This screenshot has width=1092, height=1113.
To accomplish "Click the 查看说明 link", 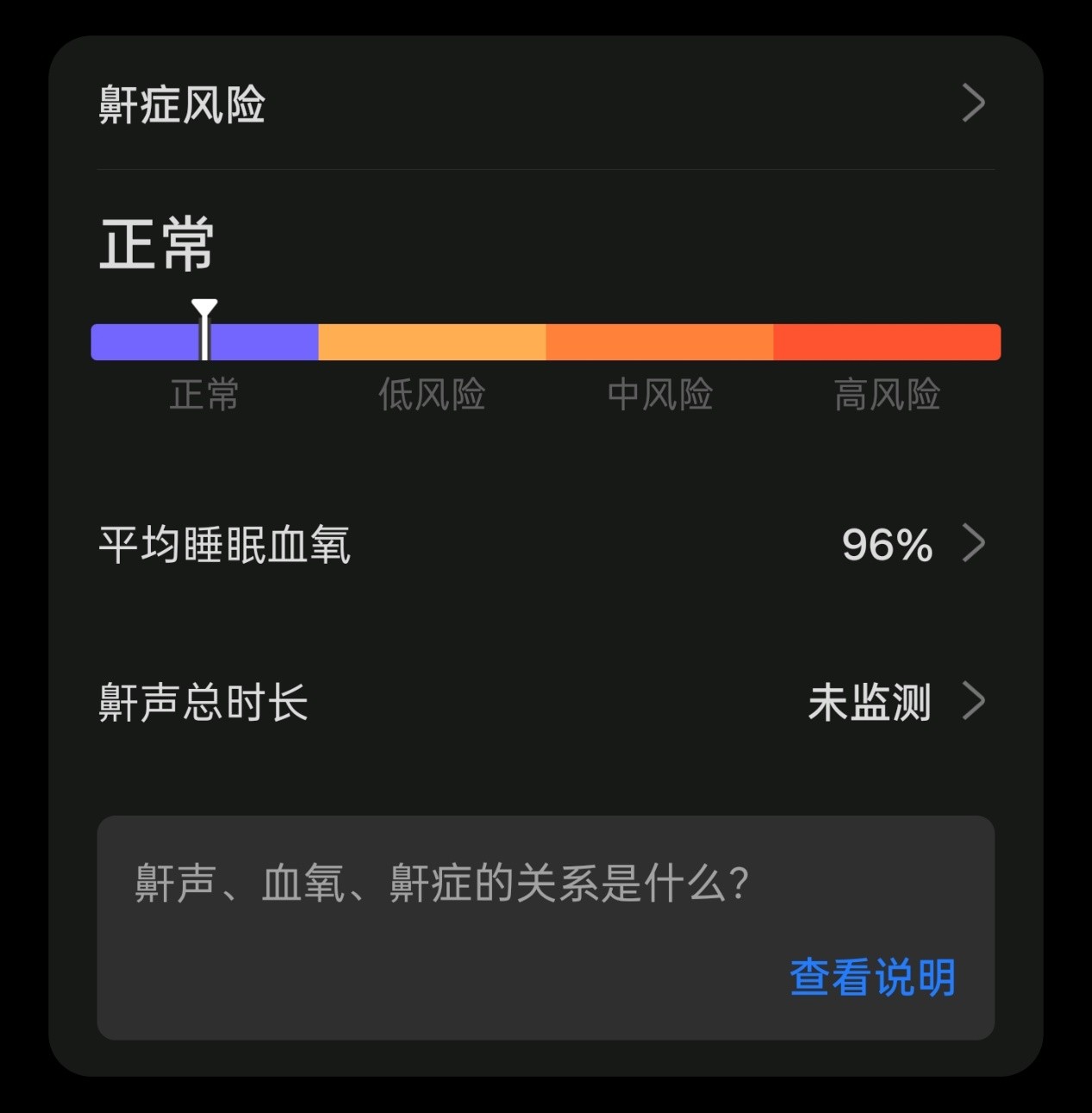I will [871, 977].
